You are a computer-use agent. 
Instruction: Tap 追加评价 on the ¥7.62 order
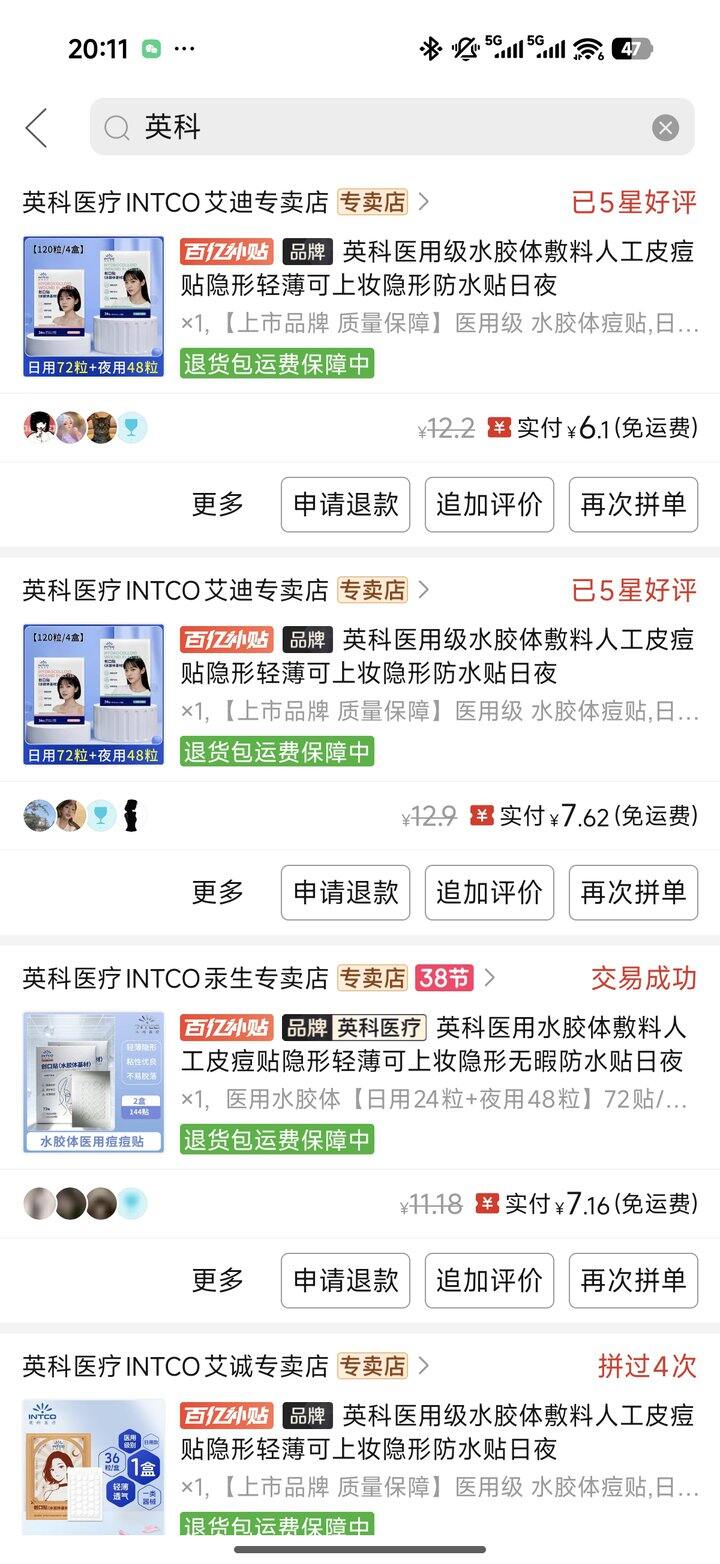point(489,892)
